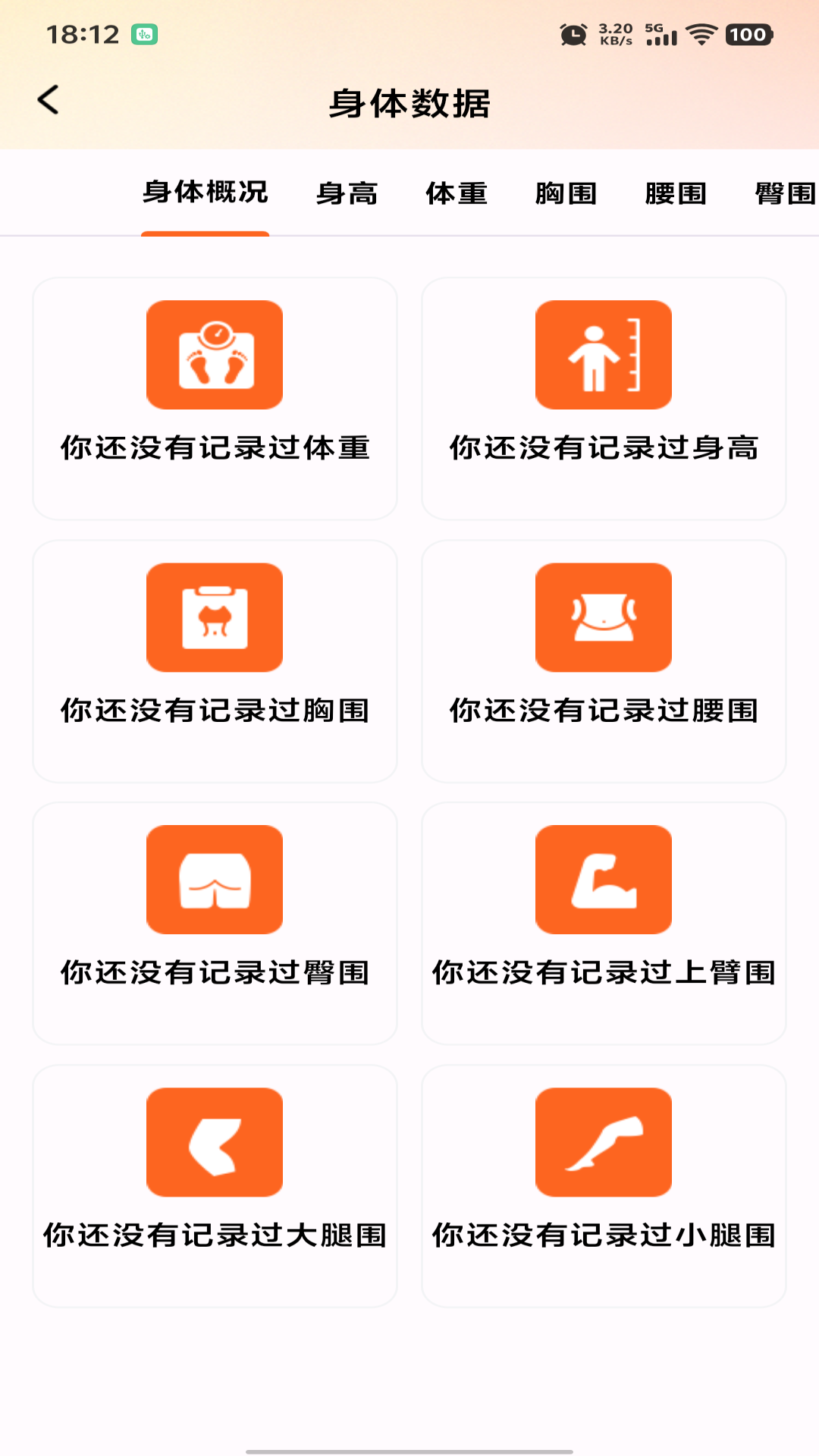Select the weight scale icon

215,354
